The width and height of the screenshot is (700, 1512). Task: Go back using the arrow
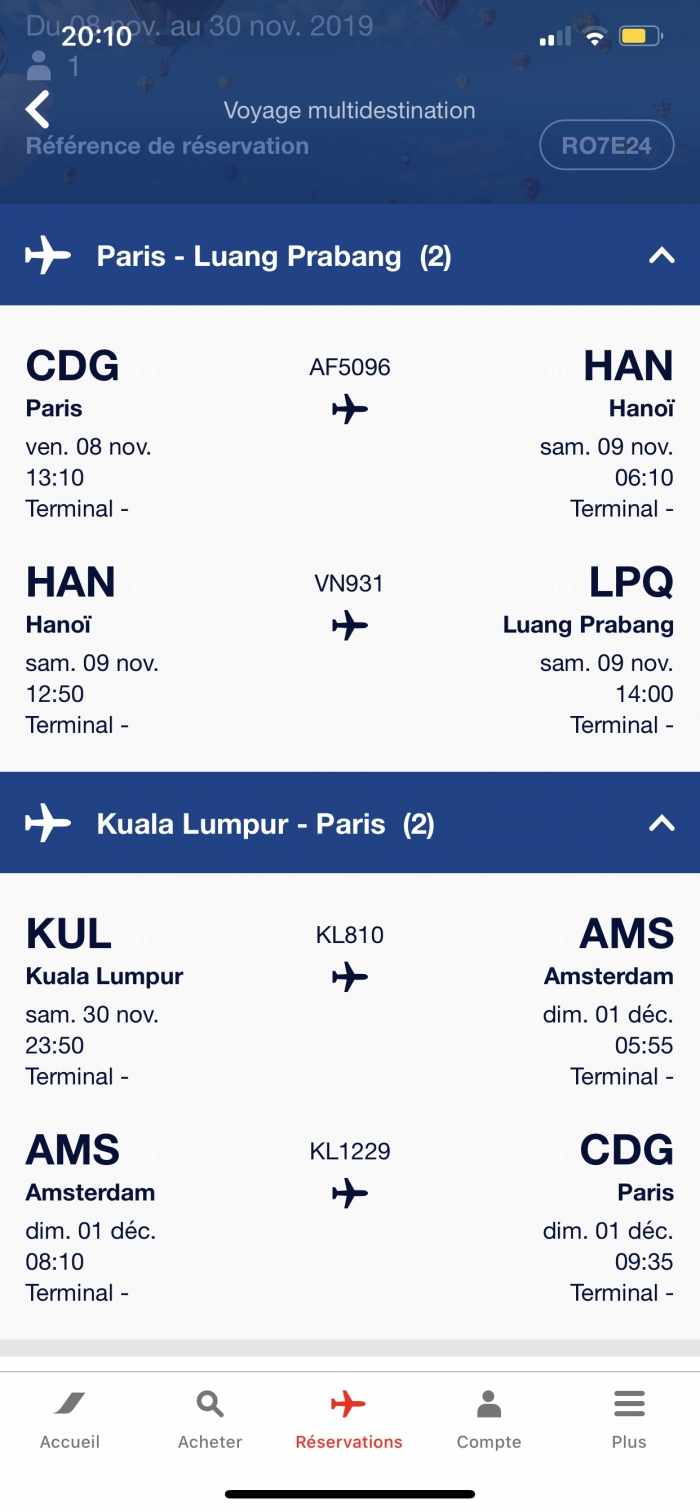(38, 110)
